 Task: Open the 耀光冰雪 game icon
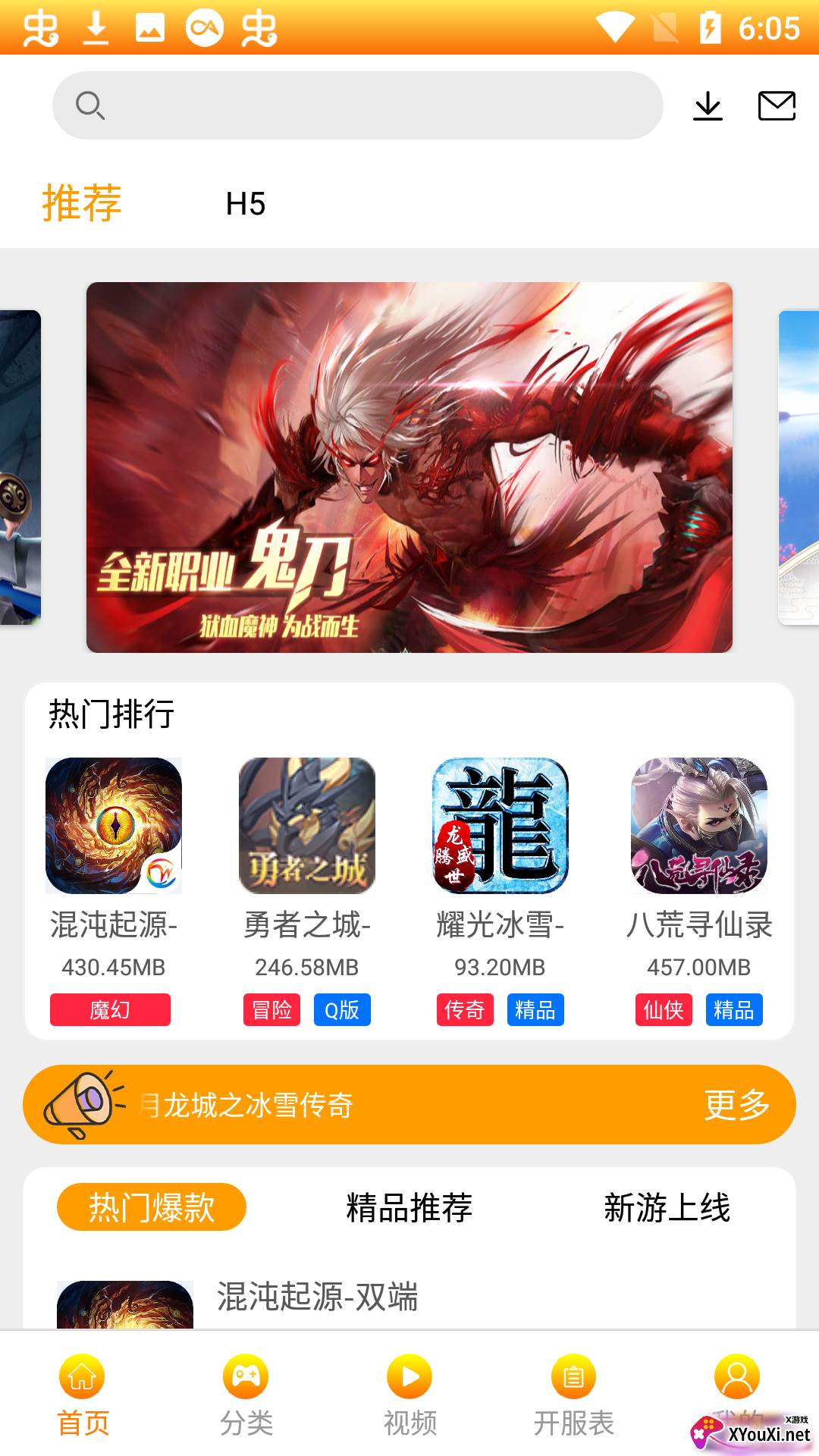(500, 826)
